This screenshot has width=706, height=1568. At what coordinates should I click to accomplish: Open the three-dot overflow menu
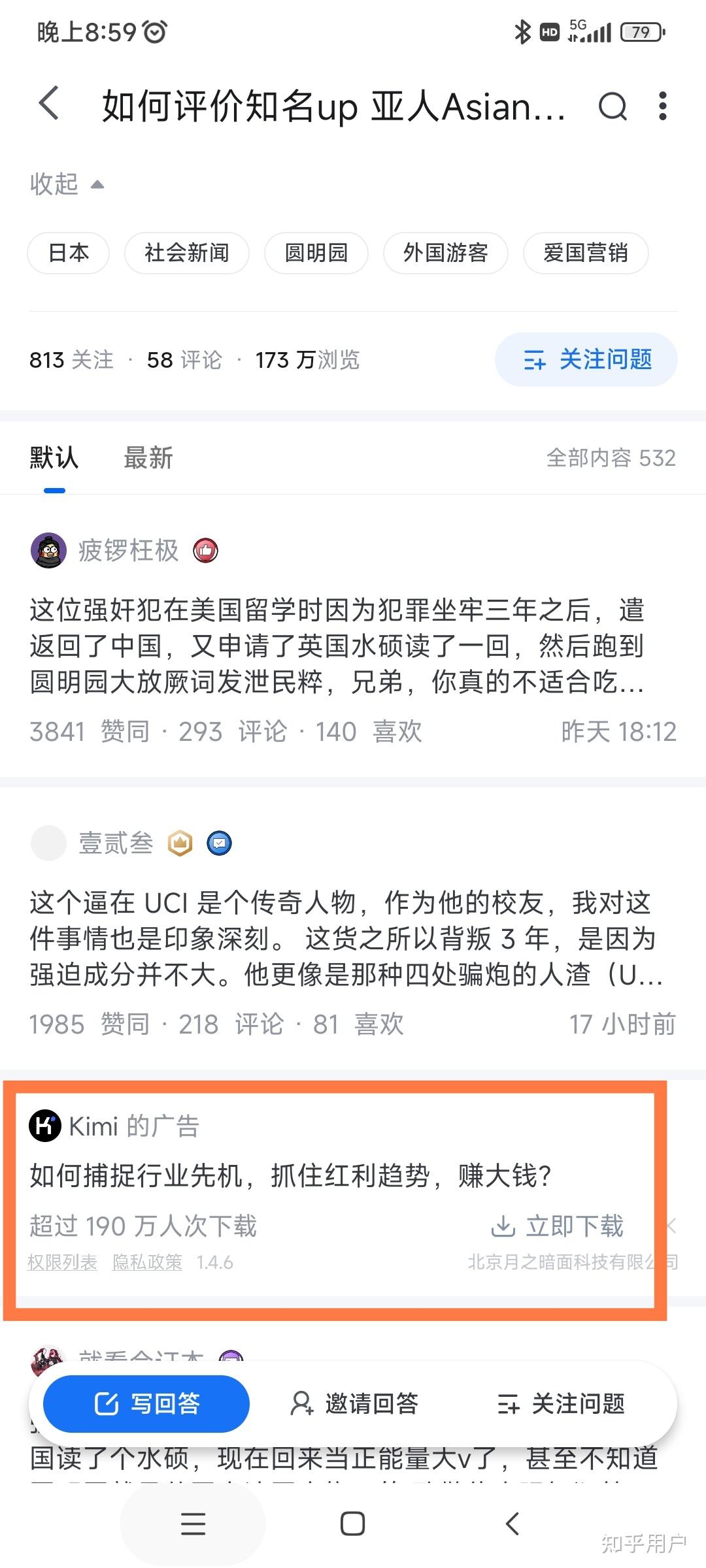(x=663, y=106)
